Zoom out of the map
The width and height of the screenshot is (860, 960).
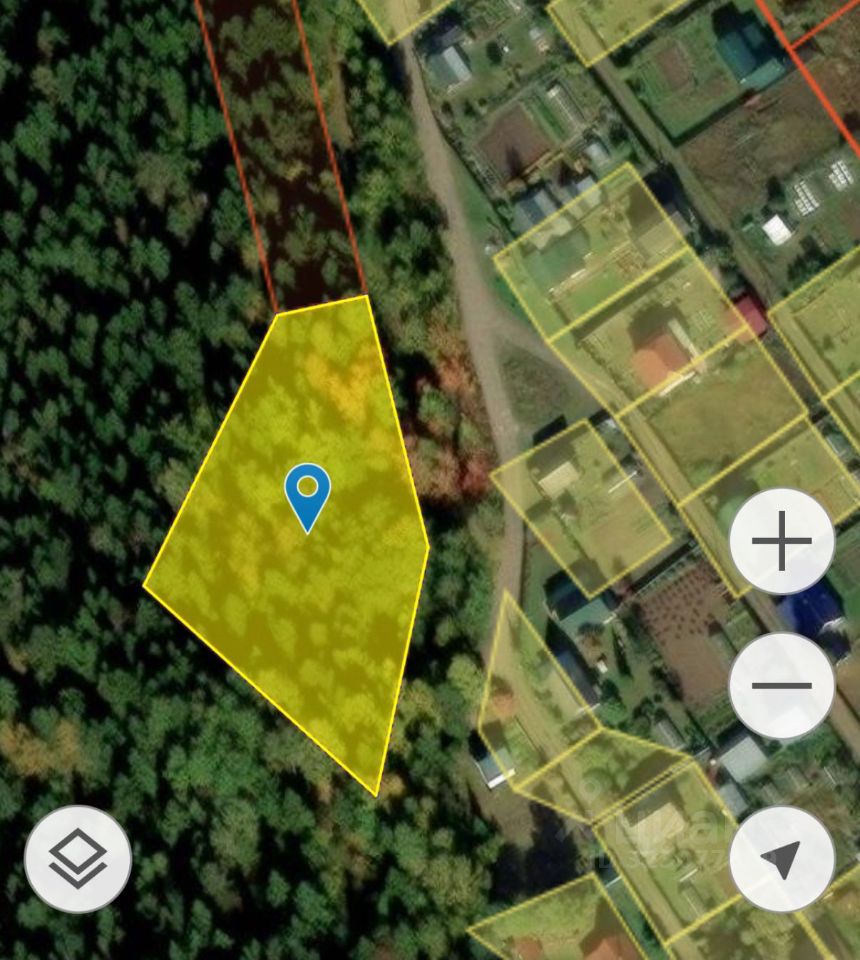click(781, 686)
